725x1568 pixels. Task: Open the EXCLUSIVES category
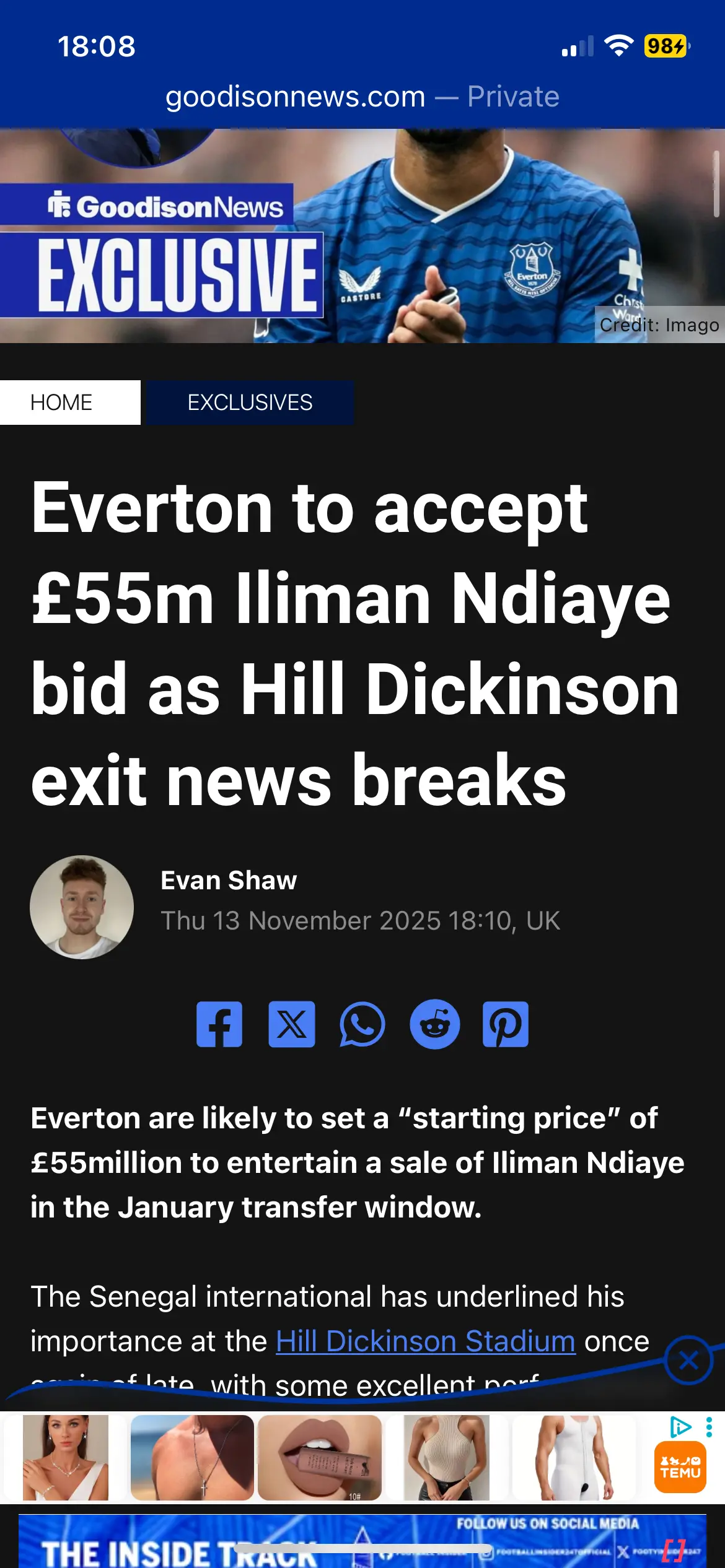(x=250, y=403)
